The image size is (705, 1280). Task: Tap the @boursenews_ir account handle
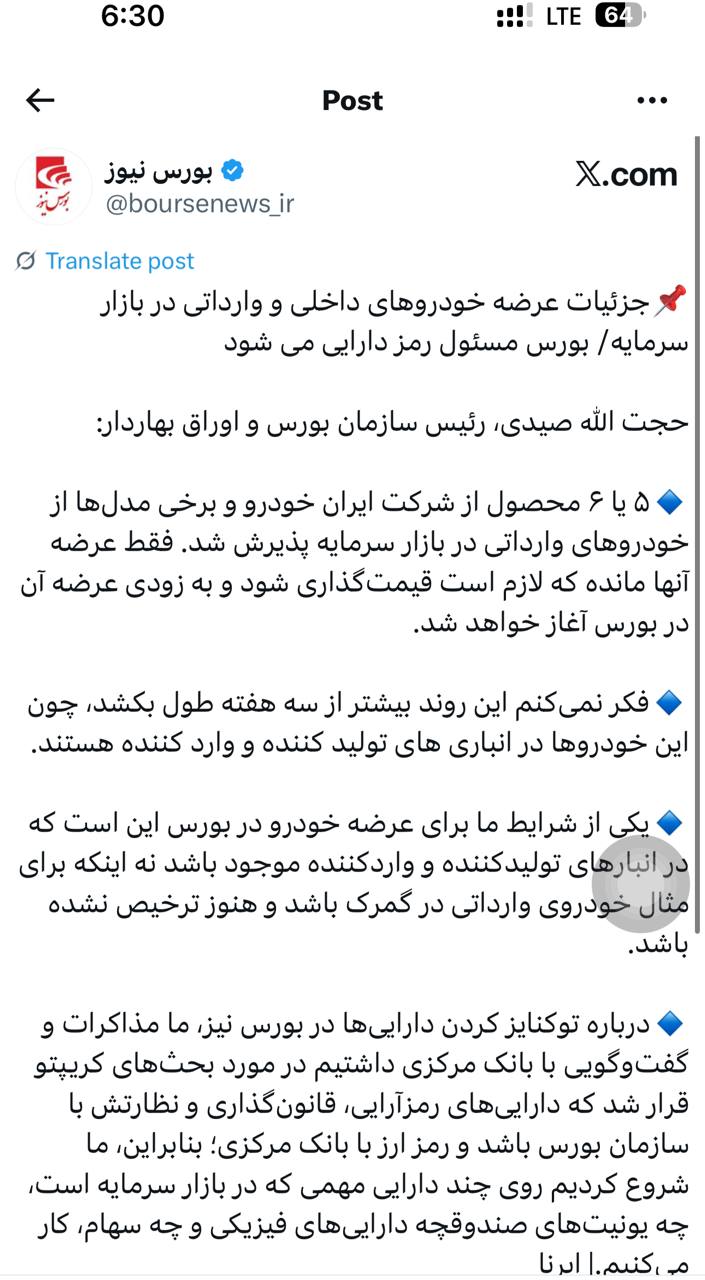coord(199,204)
